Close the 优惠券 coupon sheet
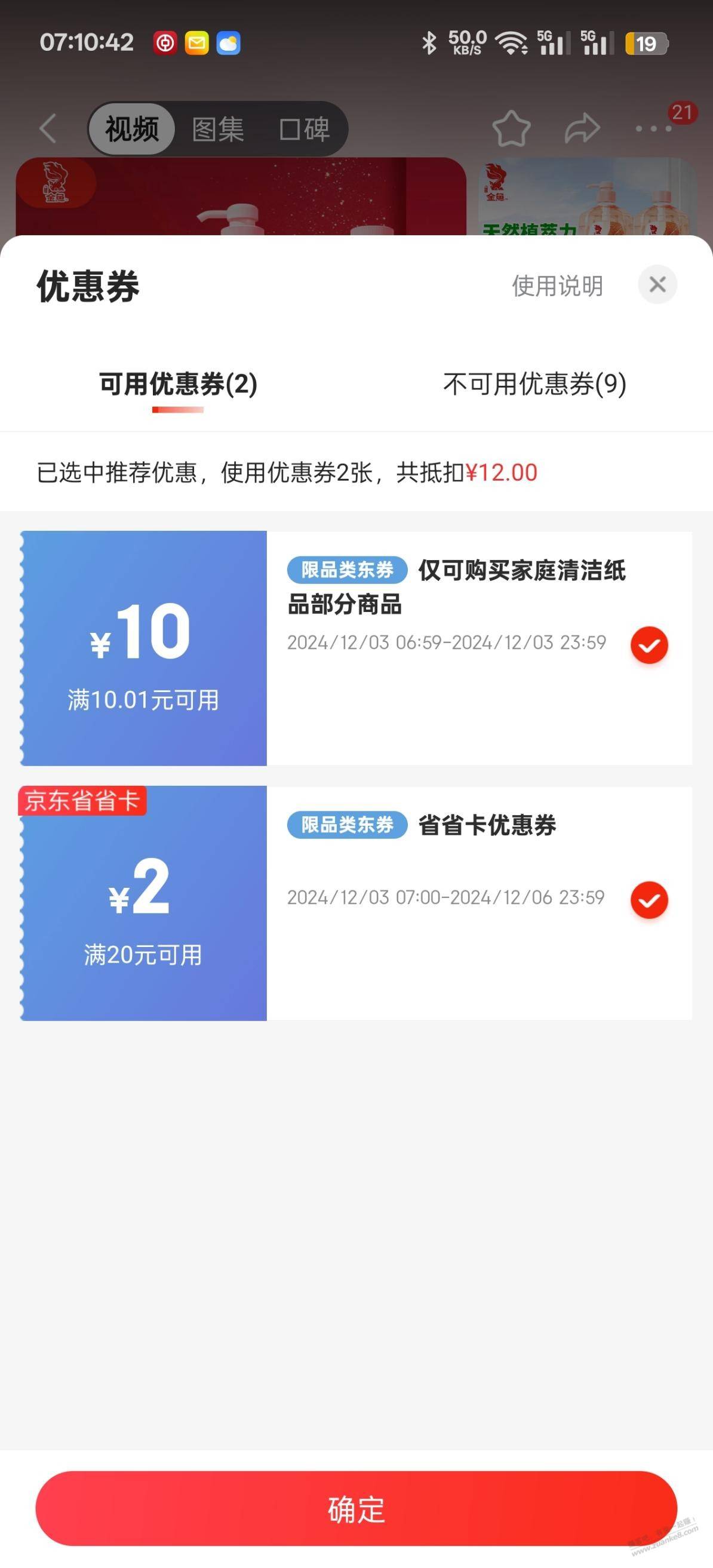 coord(657,284)
